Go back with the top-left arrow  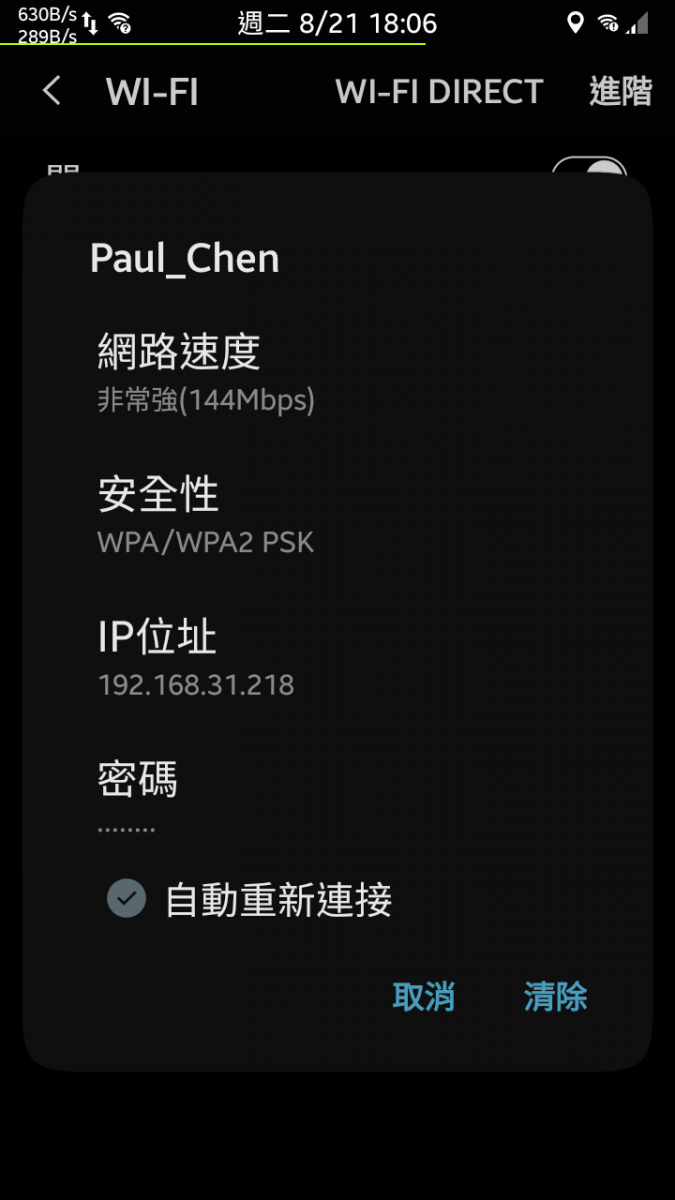pyautogui.click(x=52, y=92)
